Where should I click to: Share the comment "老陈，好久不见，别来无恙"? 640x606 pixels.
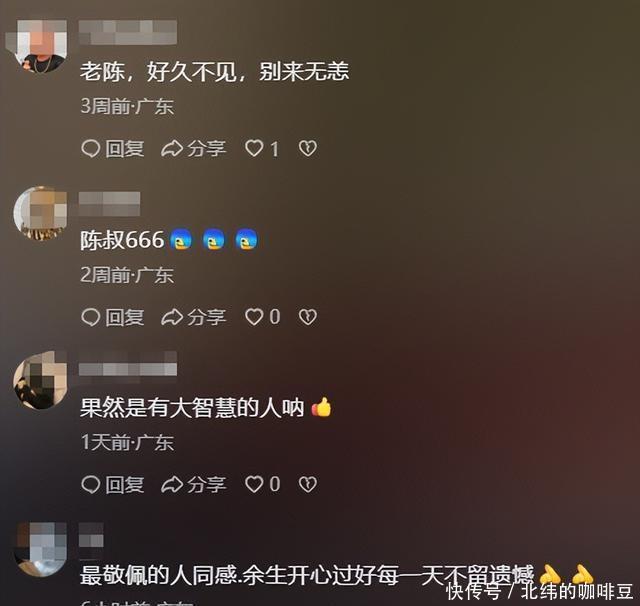193,148
